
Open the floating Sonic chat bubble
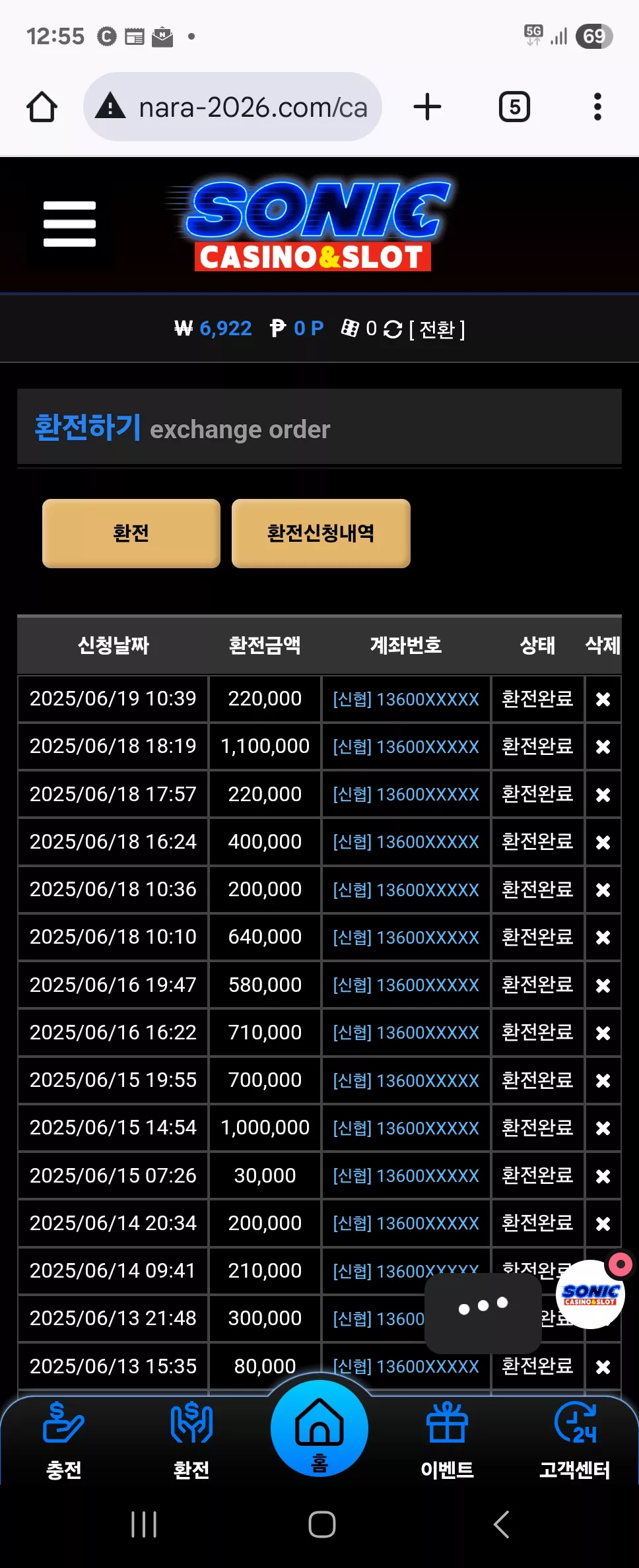point(591,1293)
